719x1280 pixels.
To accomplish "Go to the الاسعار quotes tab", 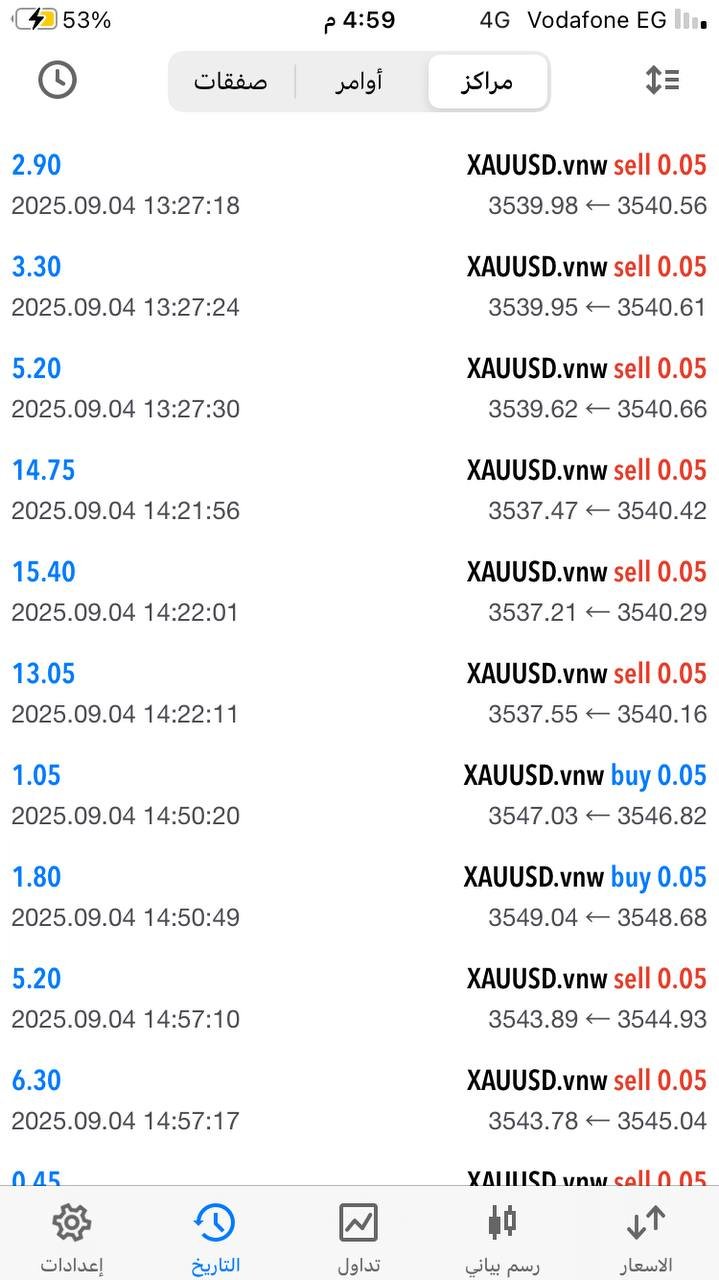I will pos(646,1238).
